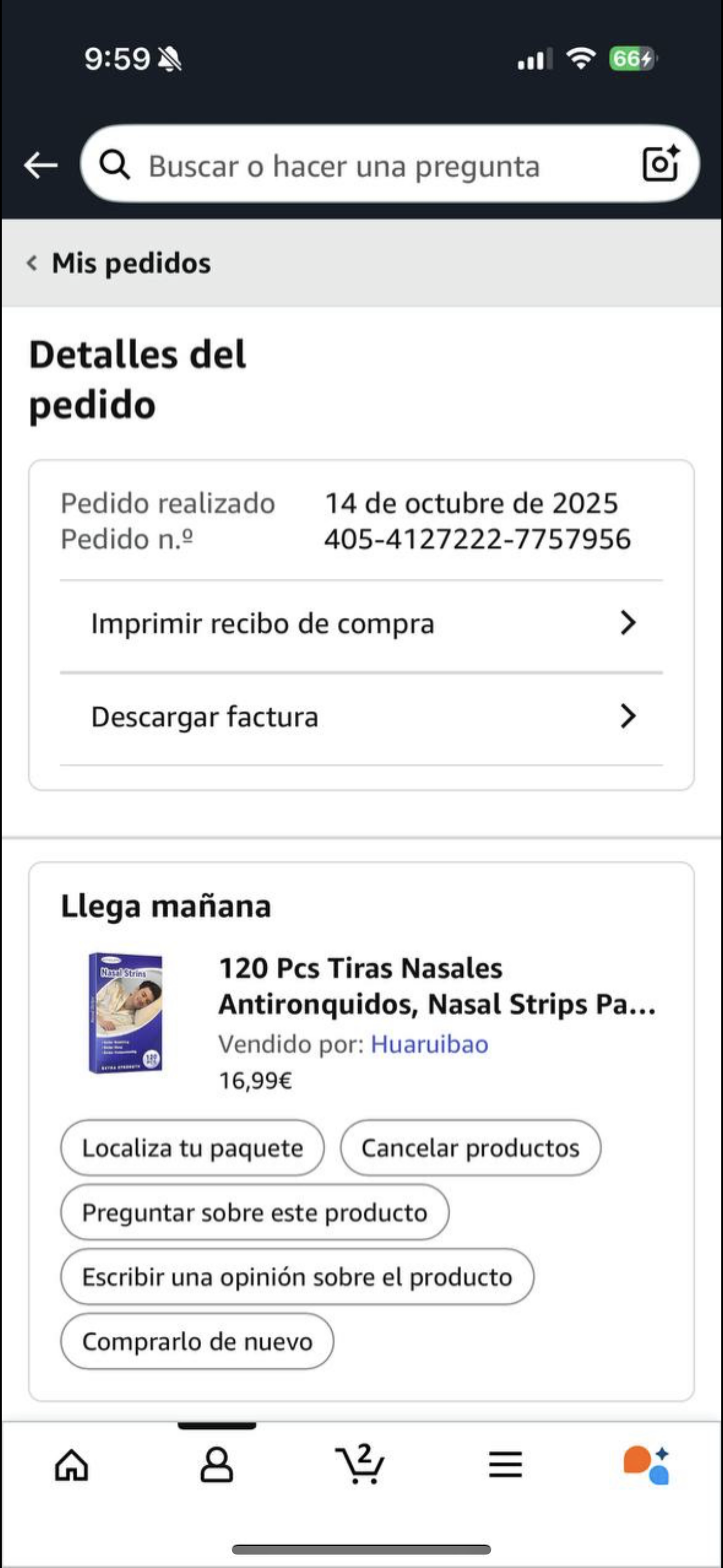The width and height of the screenshot is (723, 1568).
Task: Go back with the top arrow
Action: [40, 165]
